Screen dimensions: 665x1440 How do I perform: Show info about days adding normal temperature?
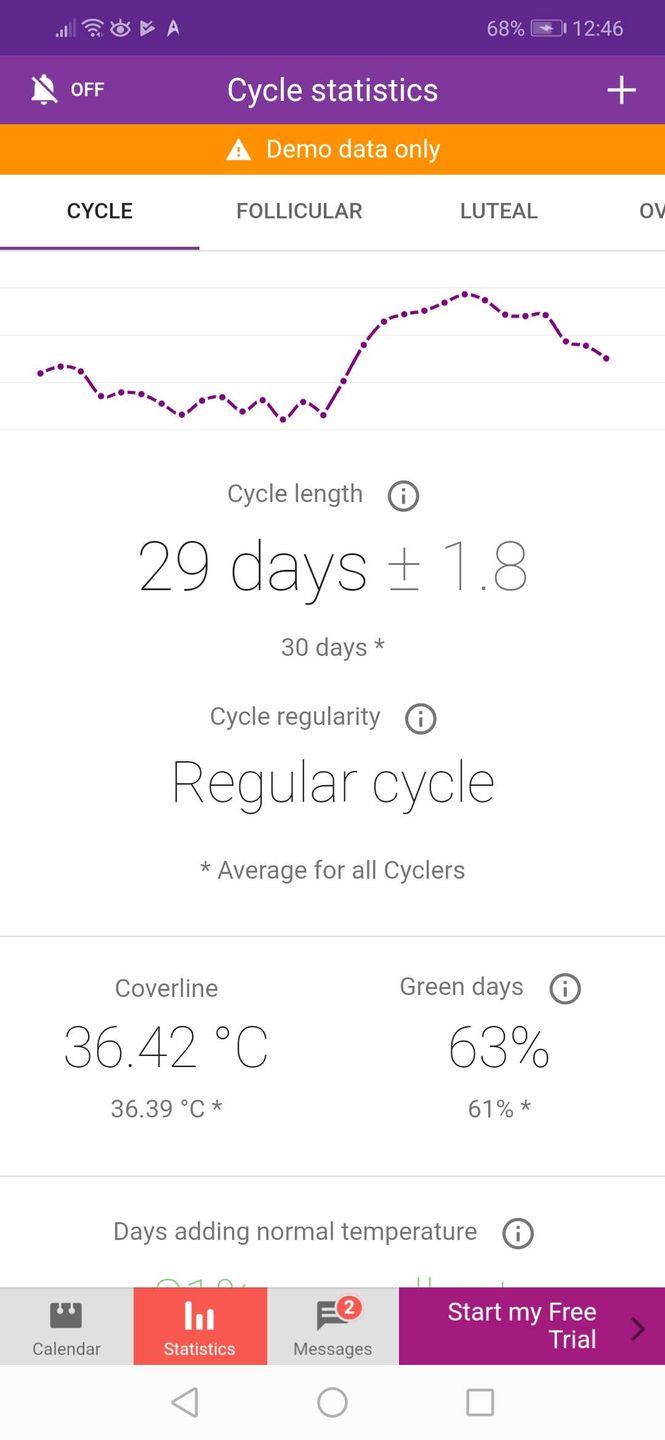517,1233
